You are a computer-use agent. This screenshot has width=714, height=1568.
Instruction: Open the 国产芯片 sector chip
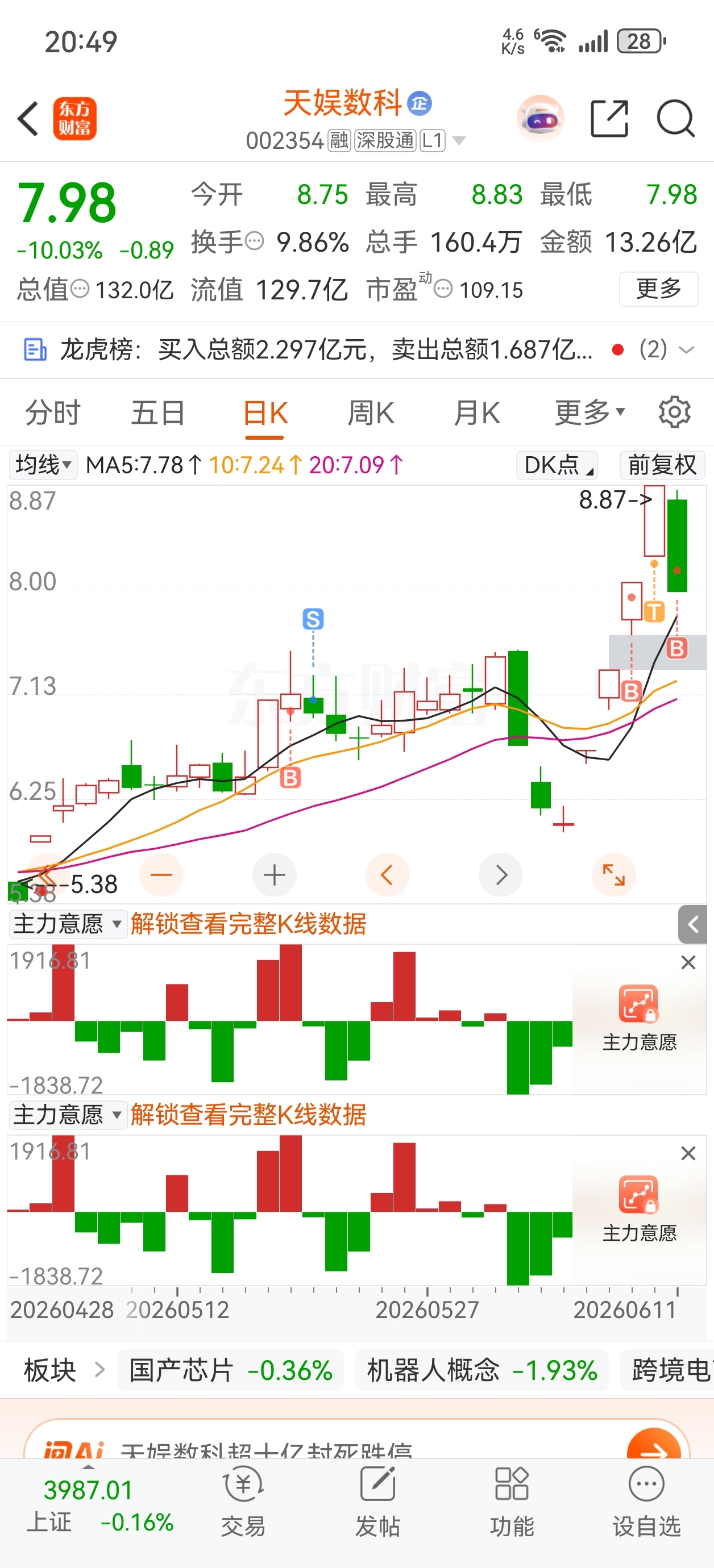click(x=230, y=1370)
